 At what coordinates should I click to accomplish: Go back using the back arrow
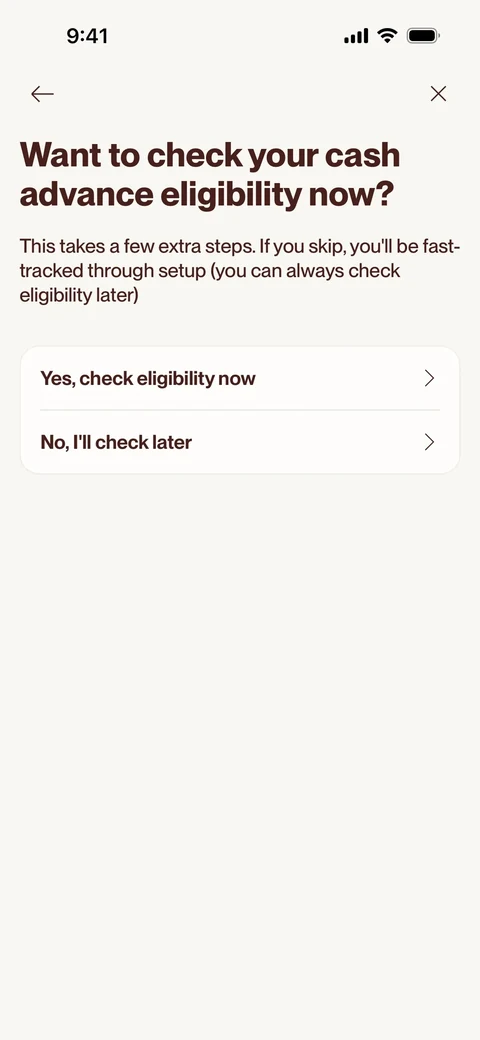pos(42,94)
